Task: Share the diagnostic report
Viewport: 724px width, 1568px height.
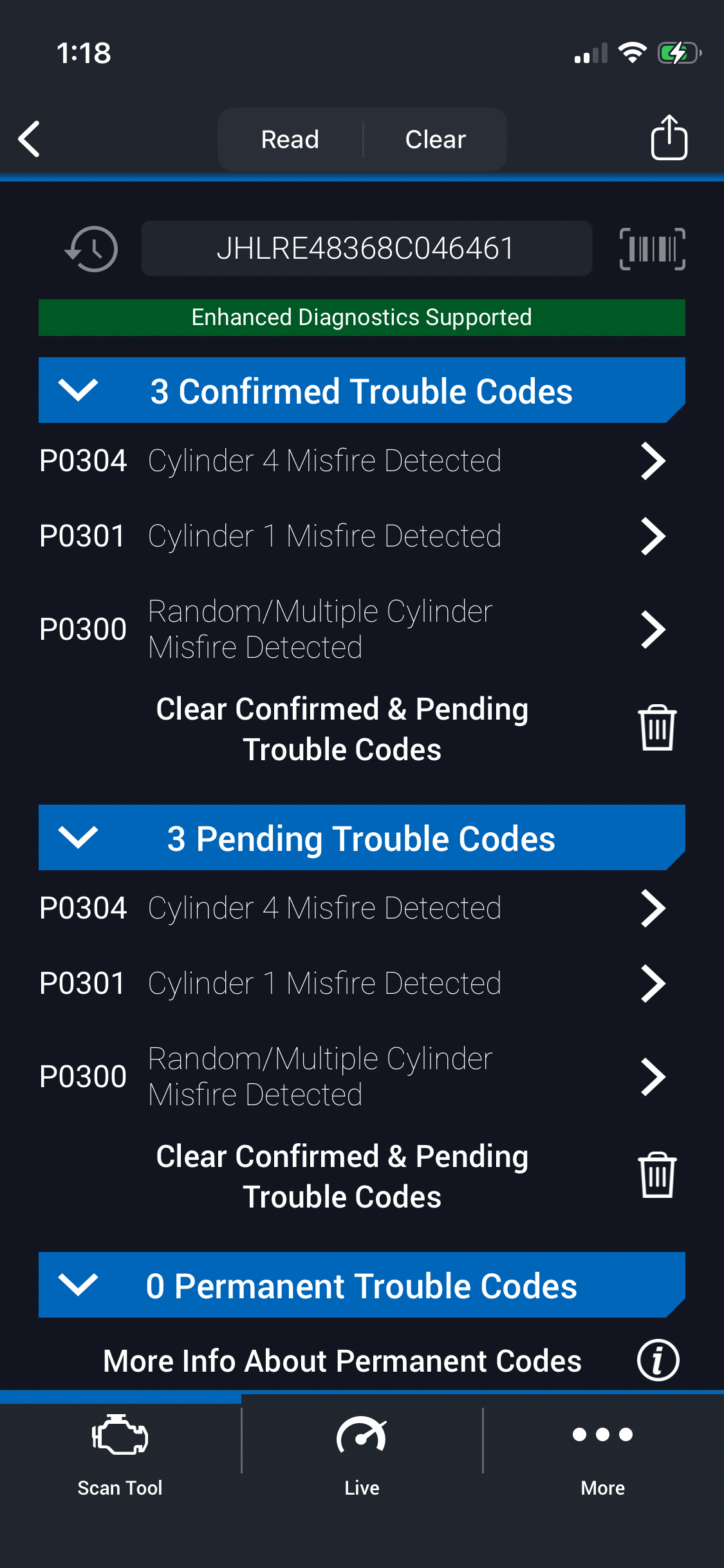Action: click(x=669, y=138)
